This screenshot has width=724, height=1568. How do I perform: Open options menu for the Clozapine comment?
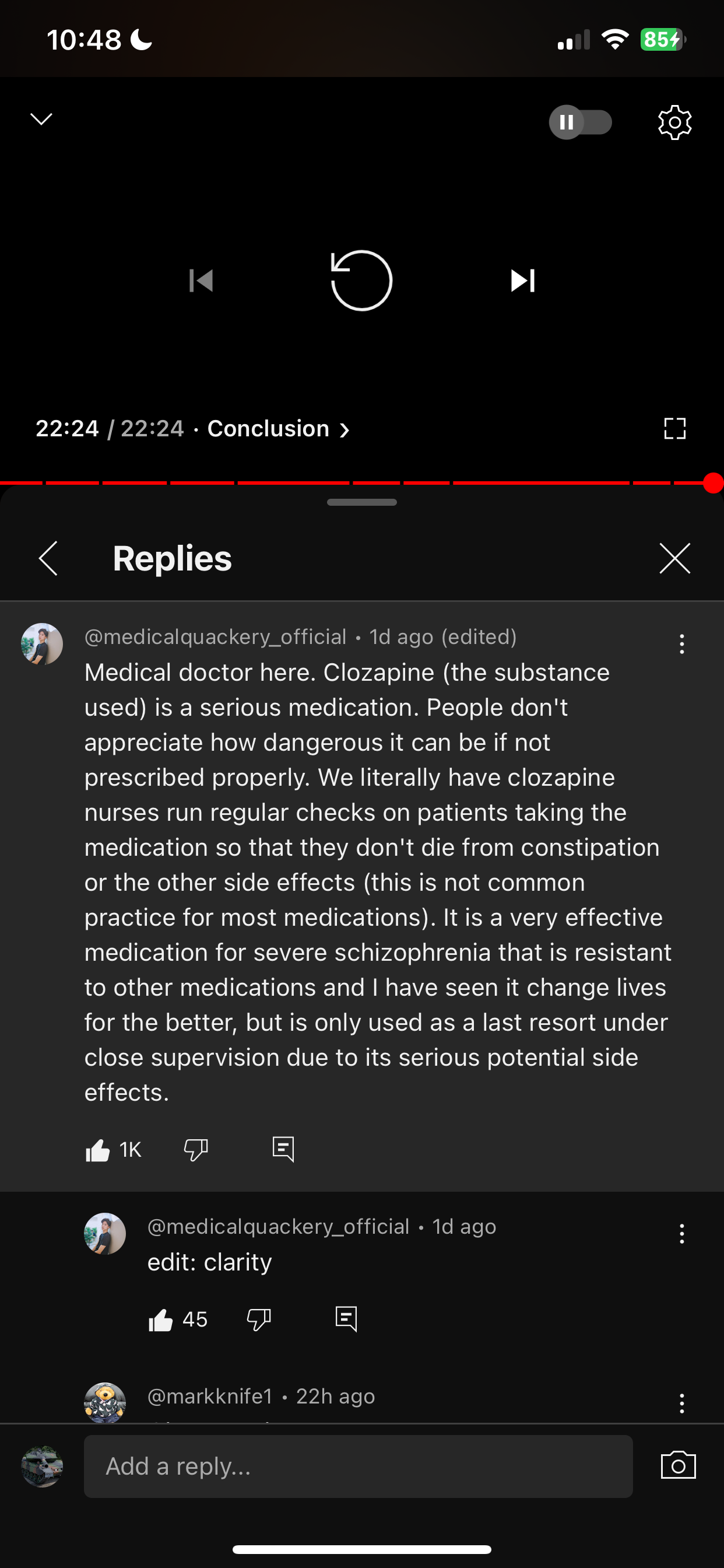681,644
